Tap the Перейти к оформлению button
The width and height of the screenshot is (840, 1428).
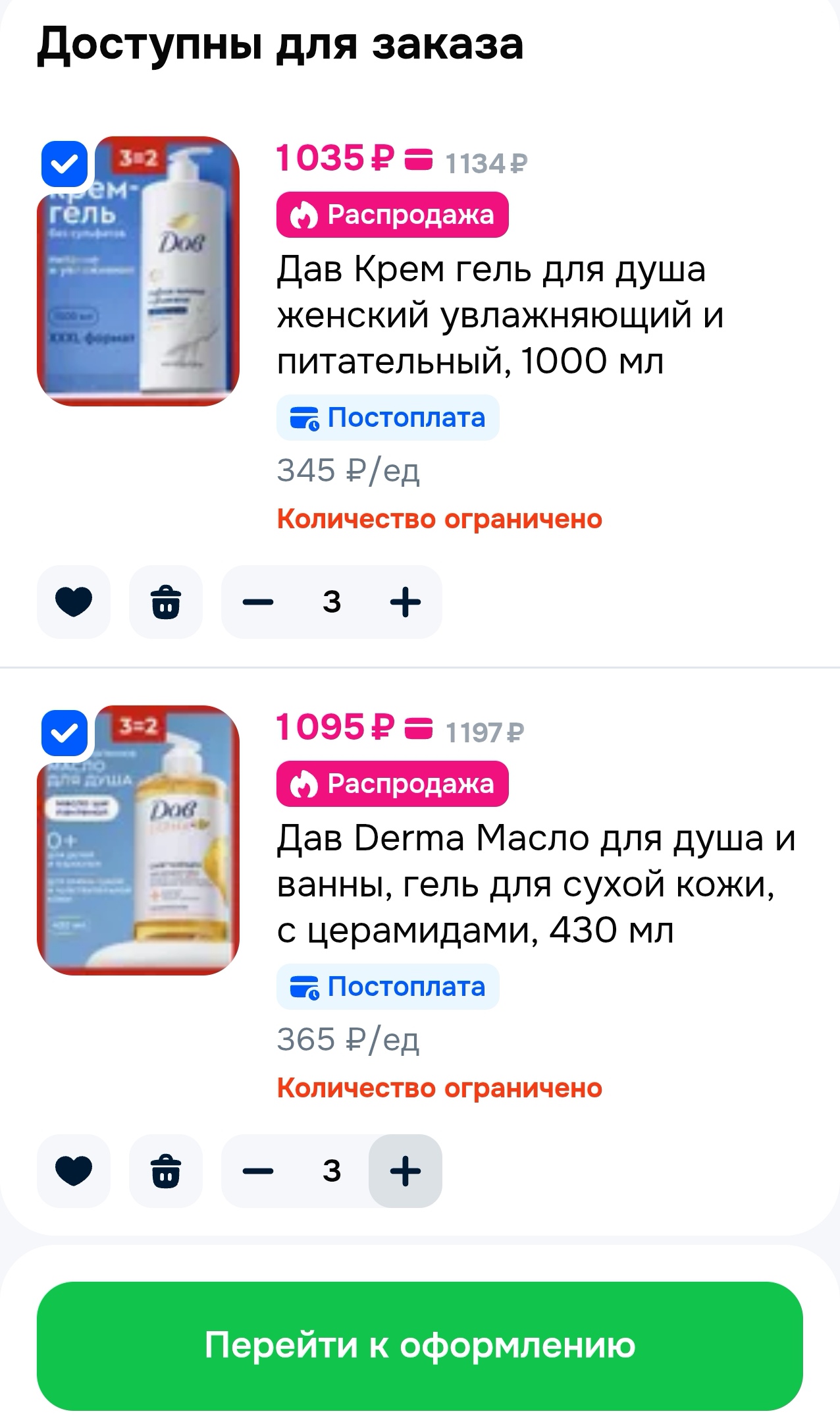click(x=420, y=1346)
